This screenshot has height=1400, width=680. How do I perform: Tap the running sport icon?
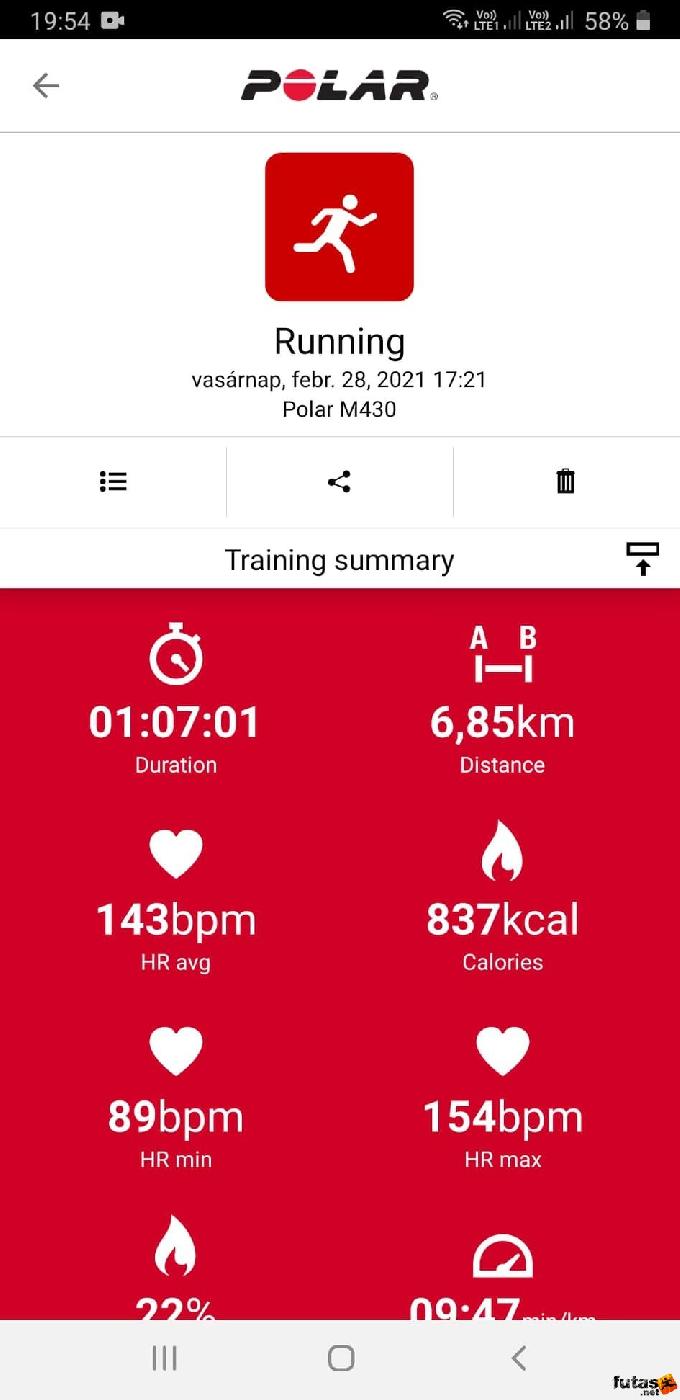click(339, 227)
